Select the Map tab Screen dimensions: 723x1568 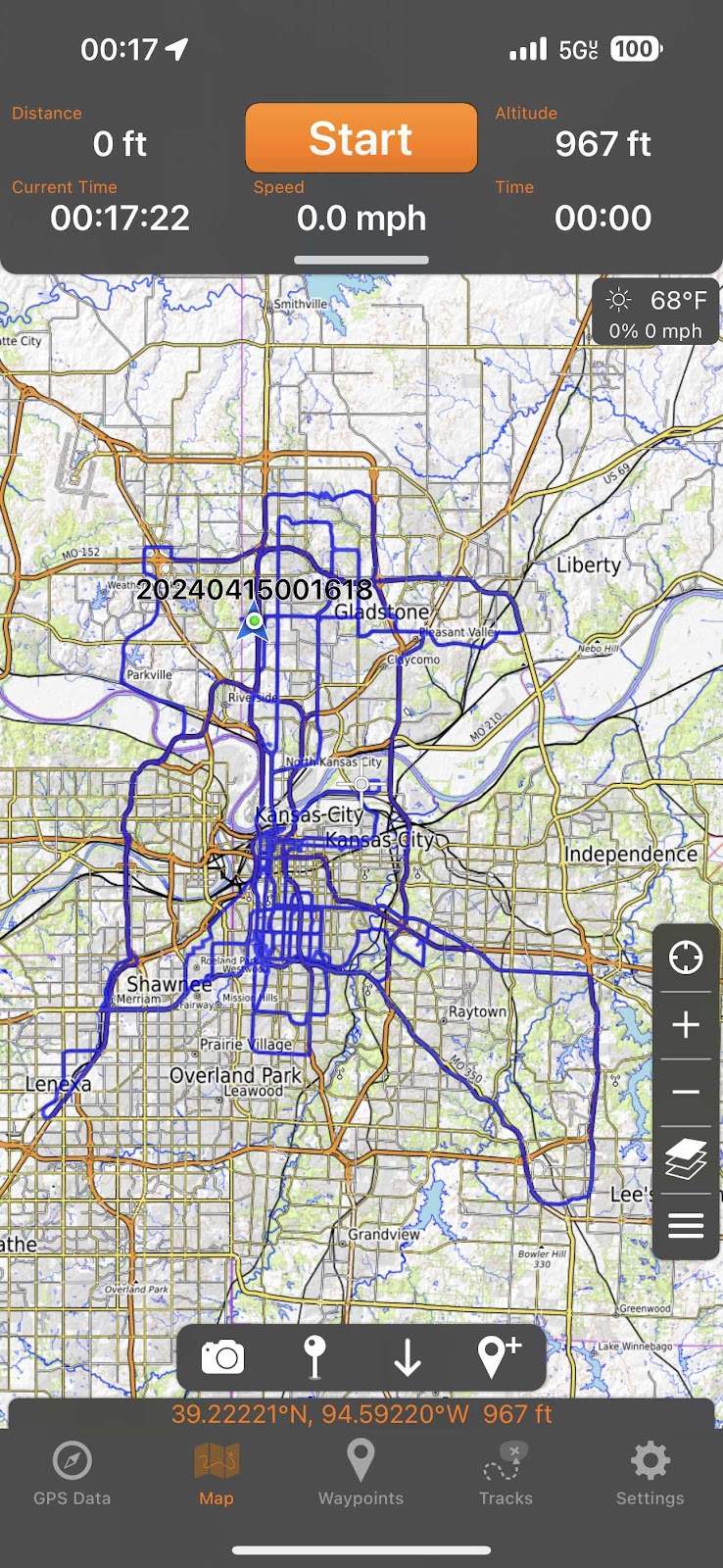tap(217, 1473)
